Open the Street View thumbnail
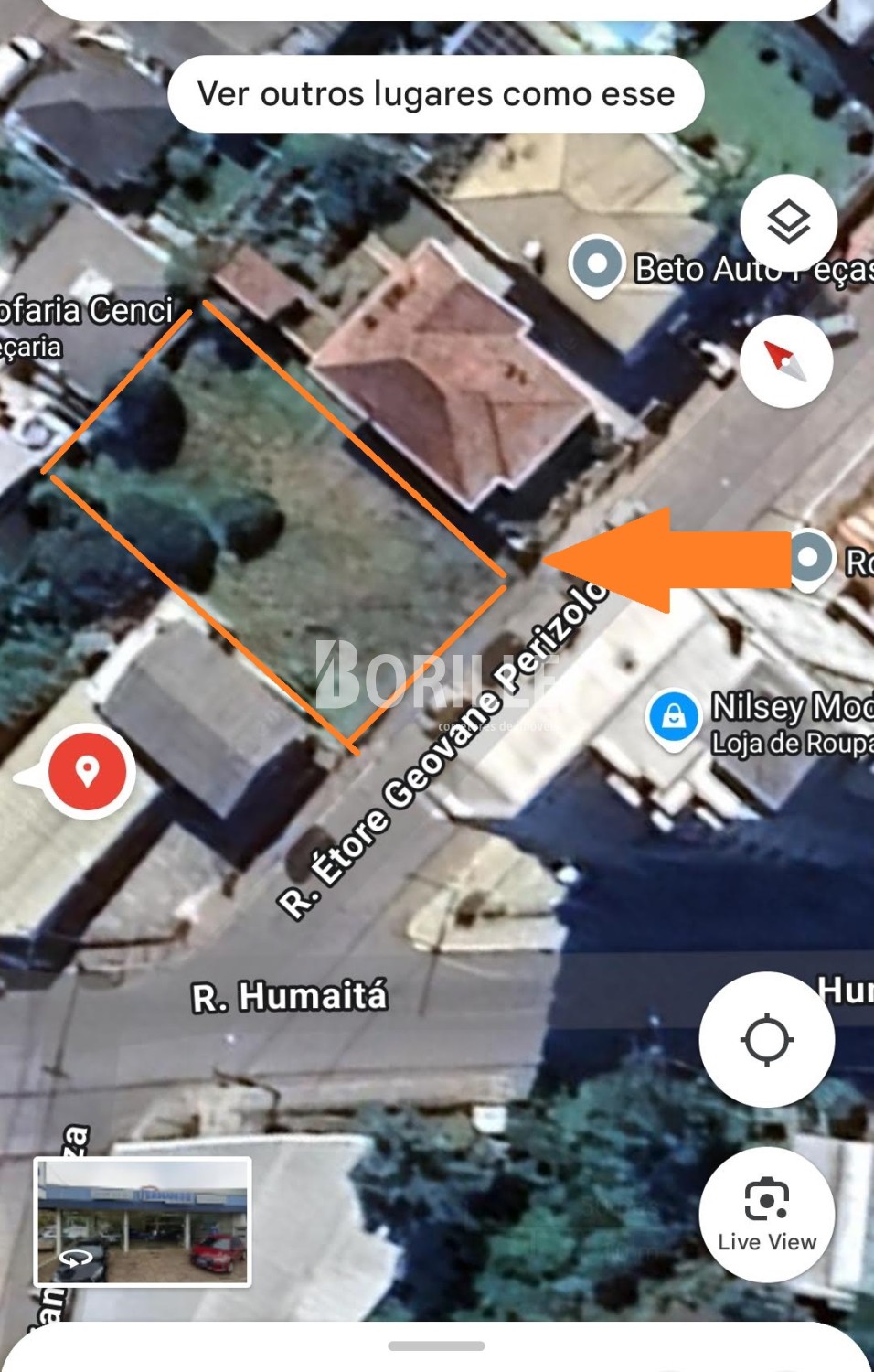 (143, 1221)
